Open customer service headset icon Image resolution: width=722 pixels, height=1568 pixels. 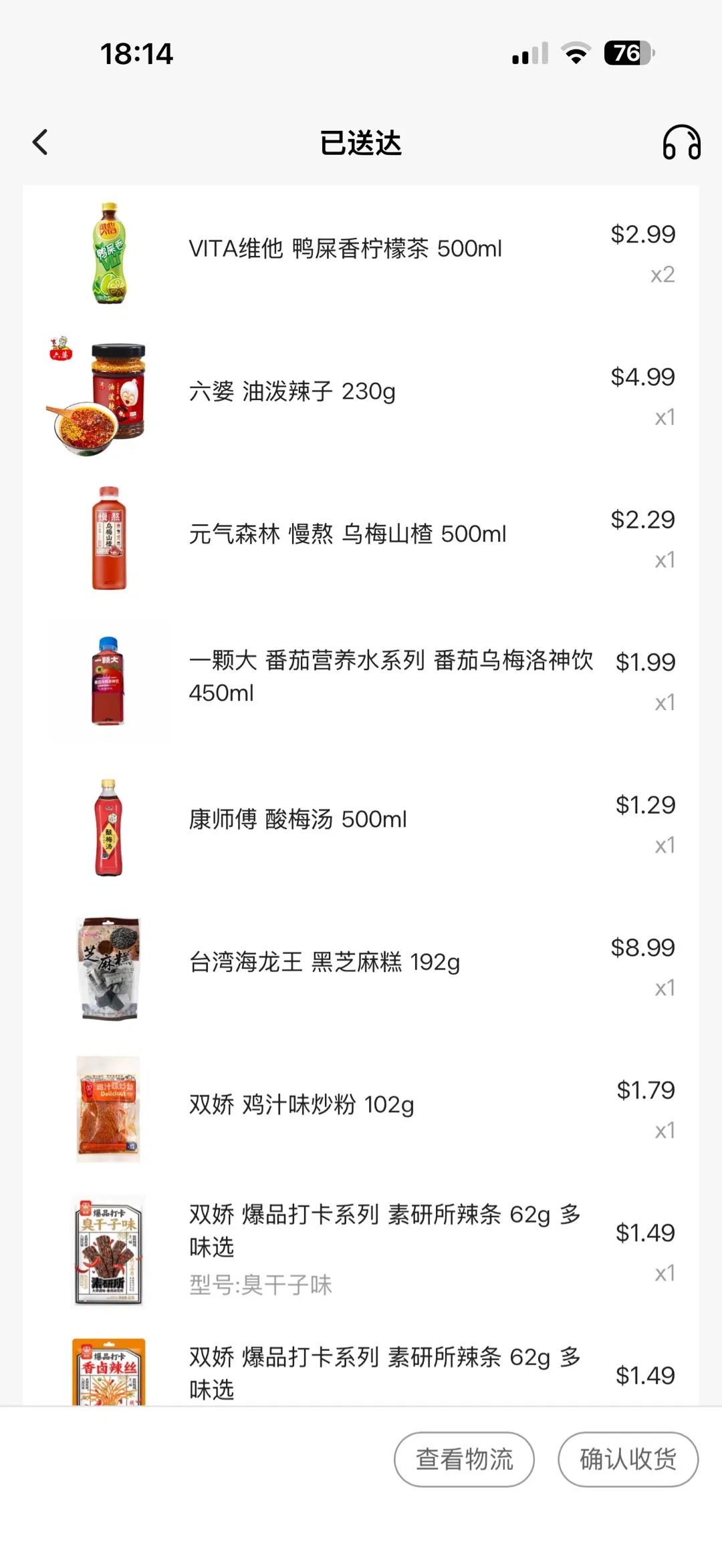[x=681, y=142]
